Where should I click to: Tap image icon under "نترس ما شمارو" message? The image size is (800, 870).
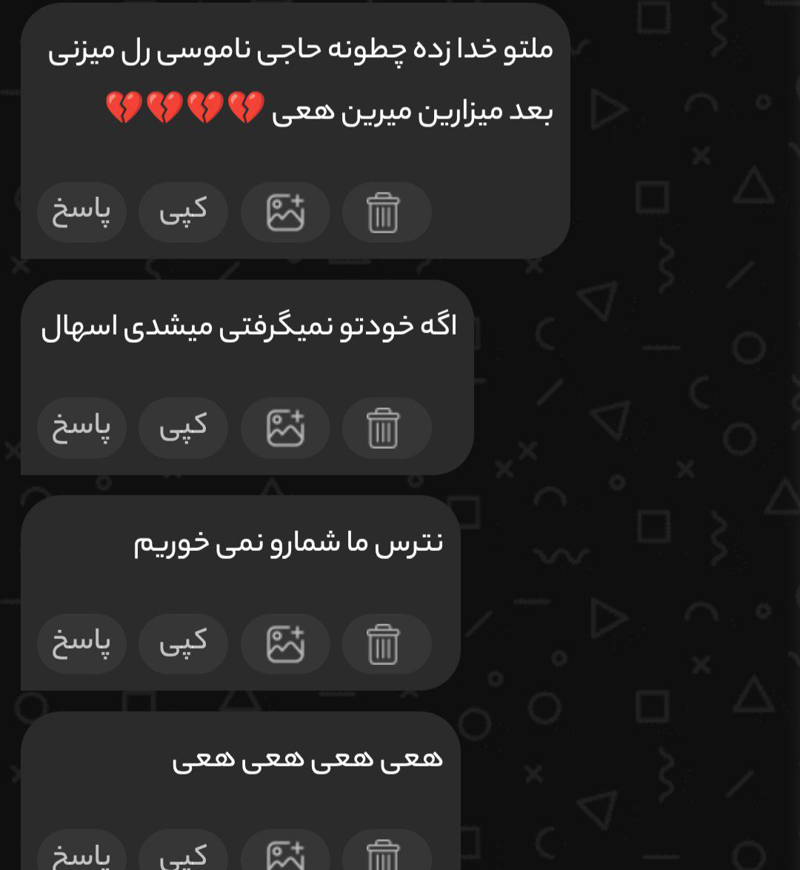click(285, 643)
